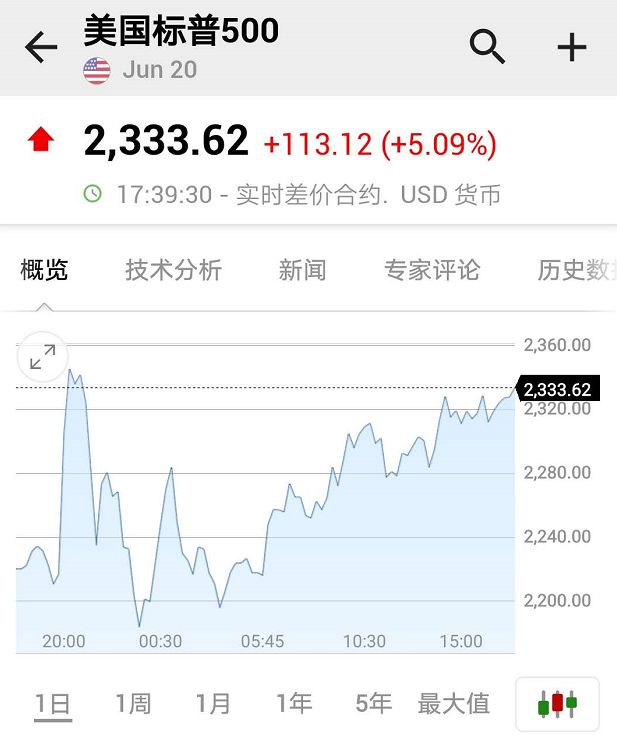Show the 1月 chart range
This screenshot has height=750, width=617.
213,704
